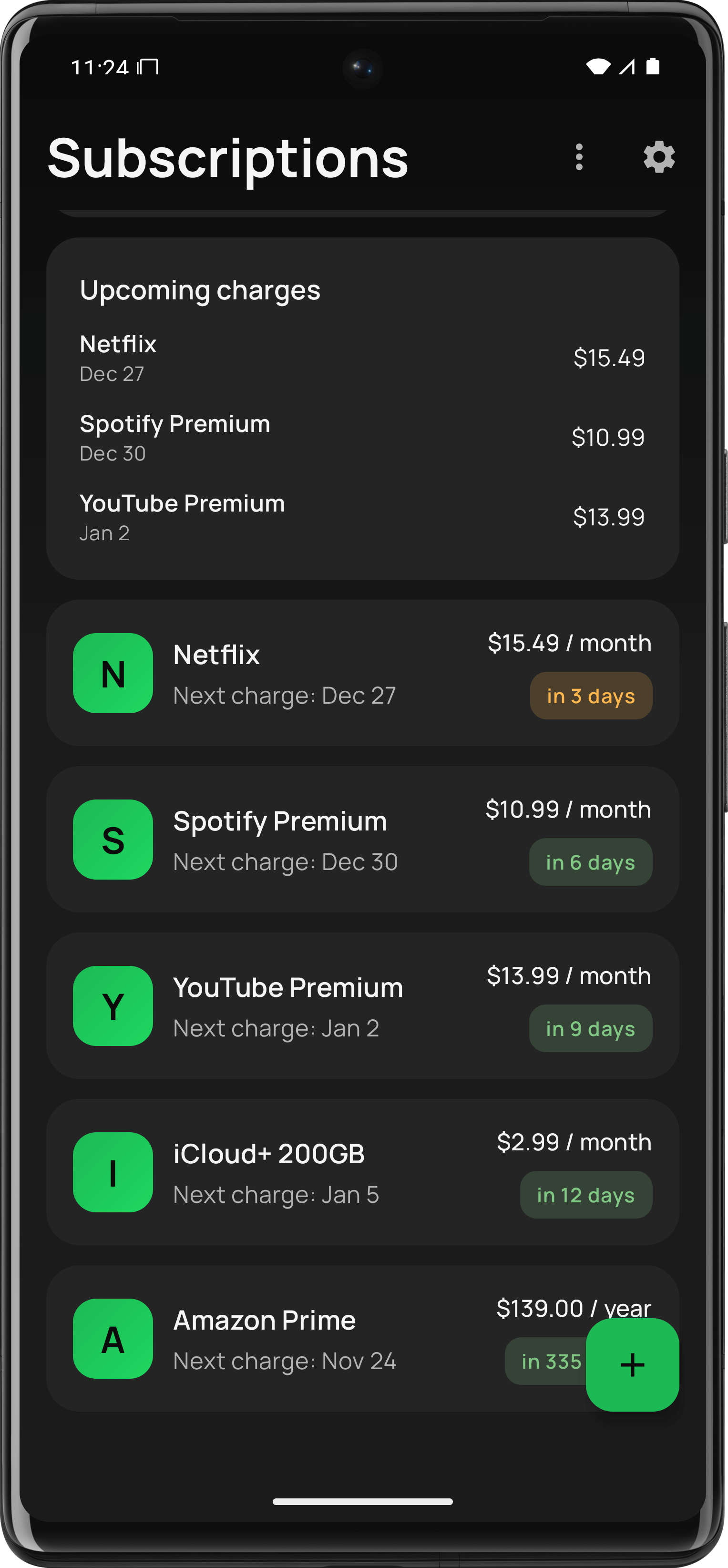Tap the 'in 6 days' badge on Spotify
The width and height of the screenshot is (728, 1568).
pyautogui.click(x=590, y=861)
